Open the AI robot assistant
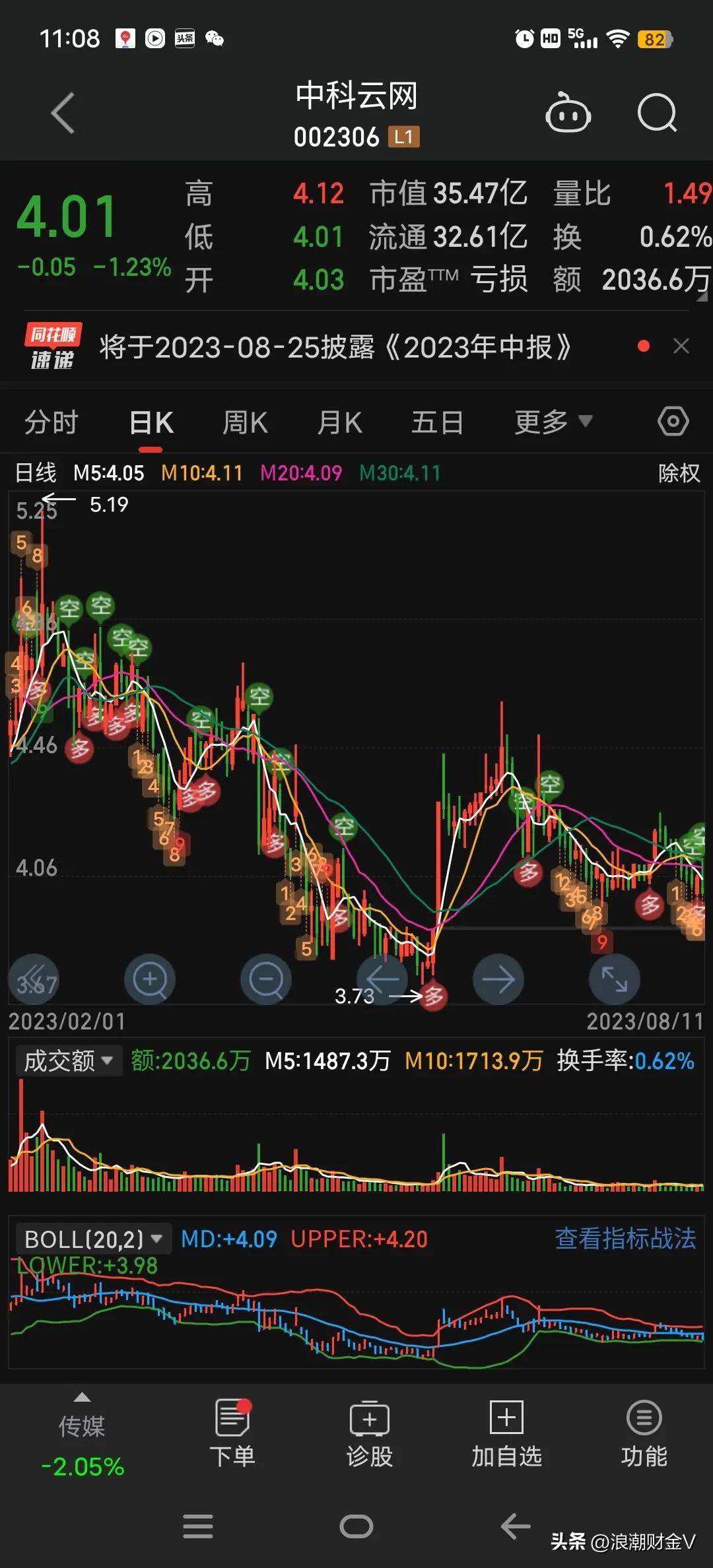This screenshot has width=713, height=1568. (568, 114)
